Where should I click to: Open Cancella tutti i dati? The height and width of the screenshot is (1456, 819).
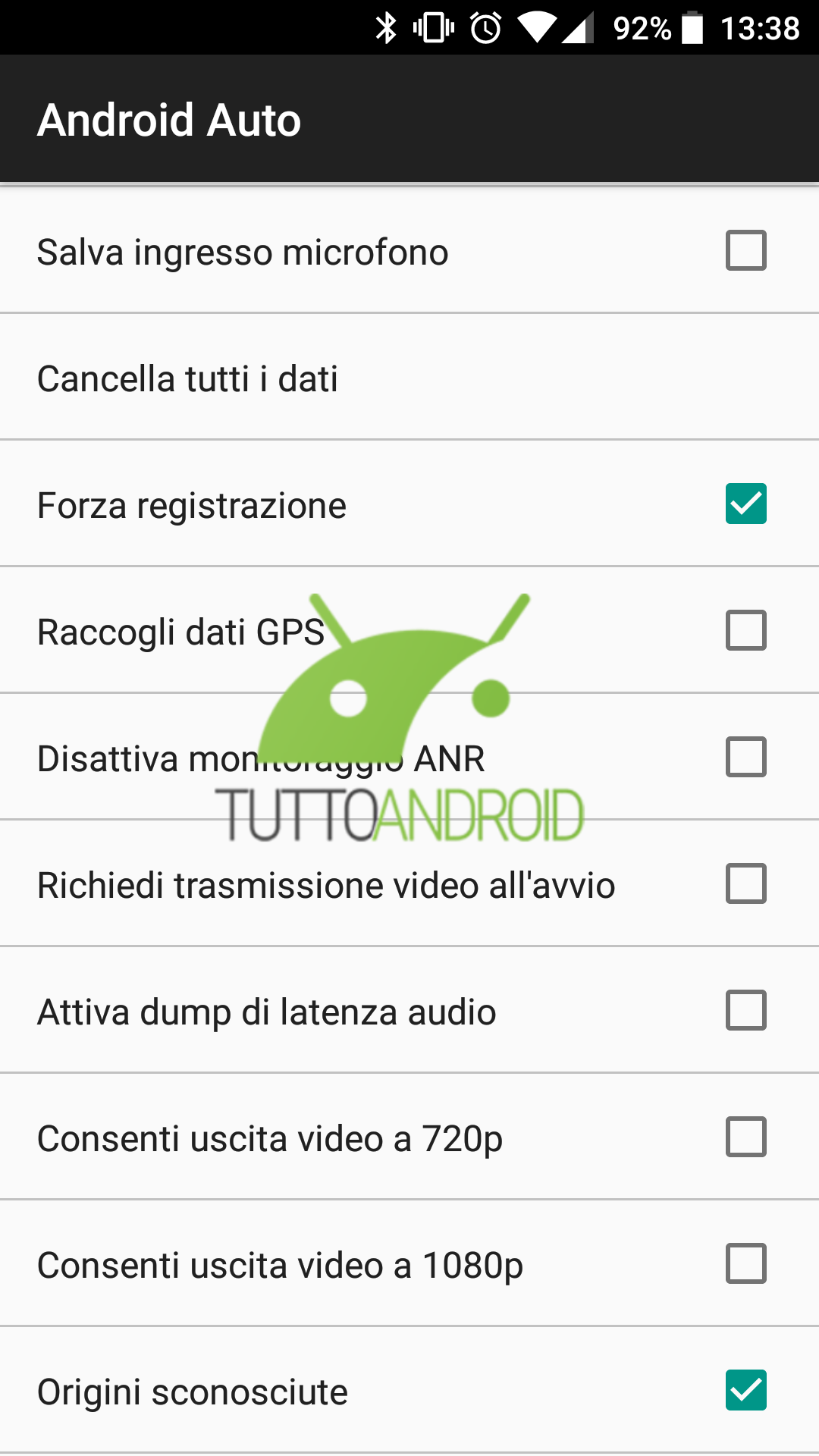coord(409,377)
